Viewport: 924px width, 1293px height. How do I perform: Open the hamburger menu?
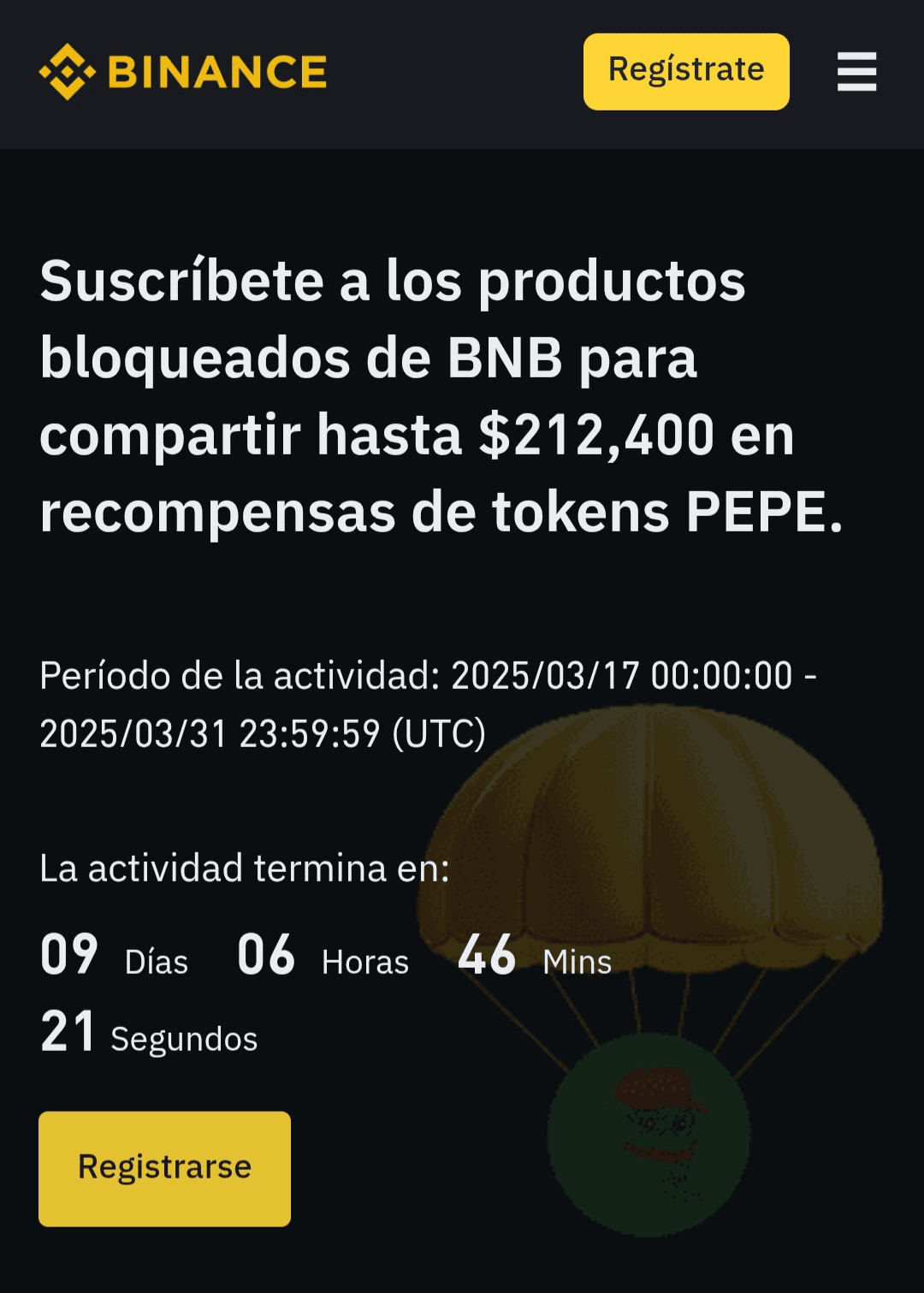click(856, 71)
